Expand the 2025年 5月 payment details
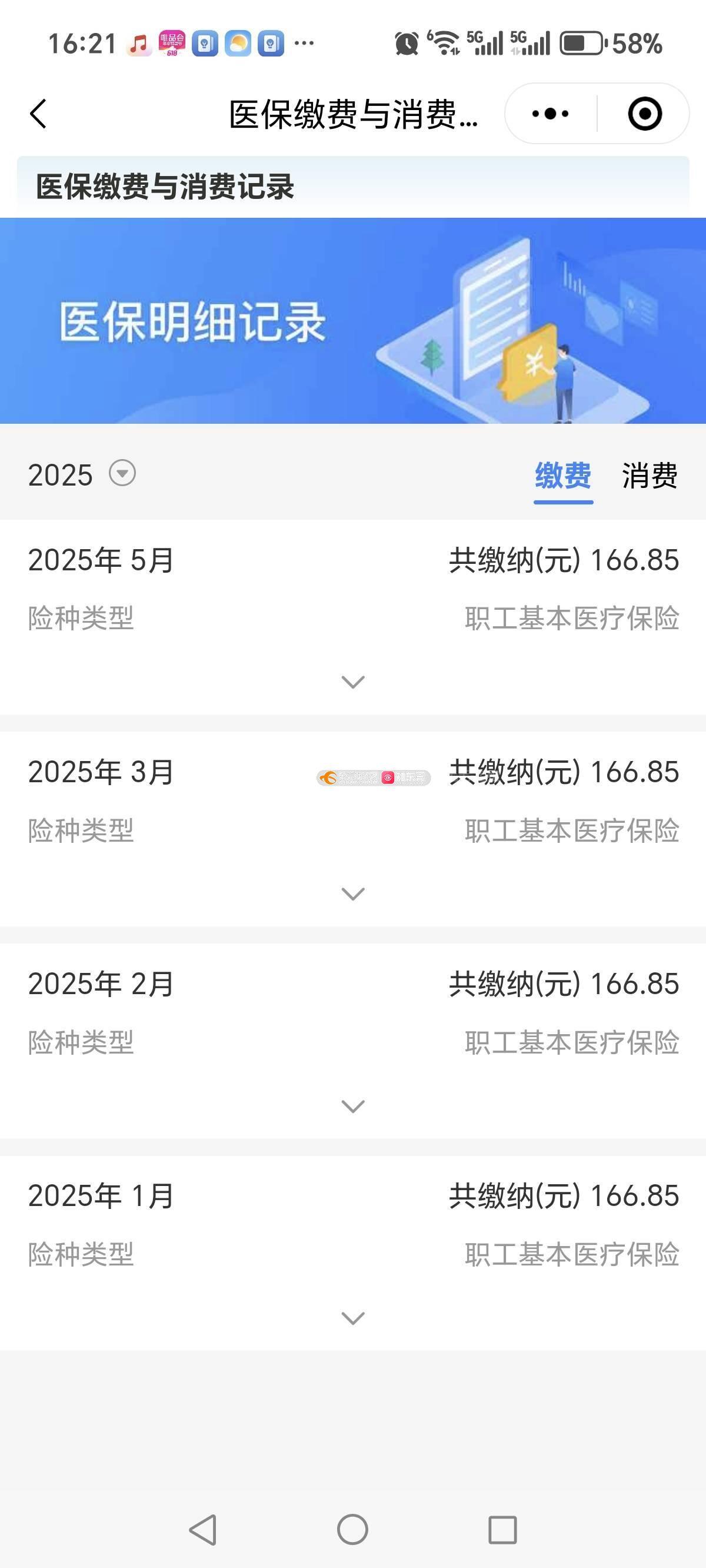706x1568 pixels. 353,682
